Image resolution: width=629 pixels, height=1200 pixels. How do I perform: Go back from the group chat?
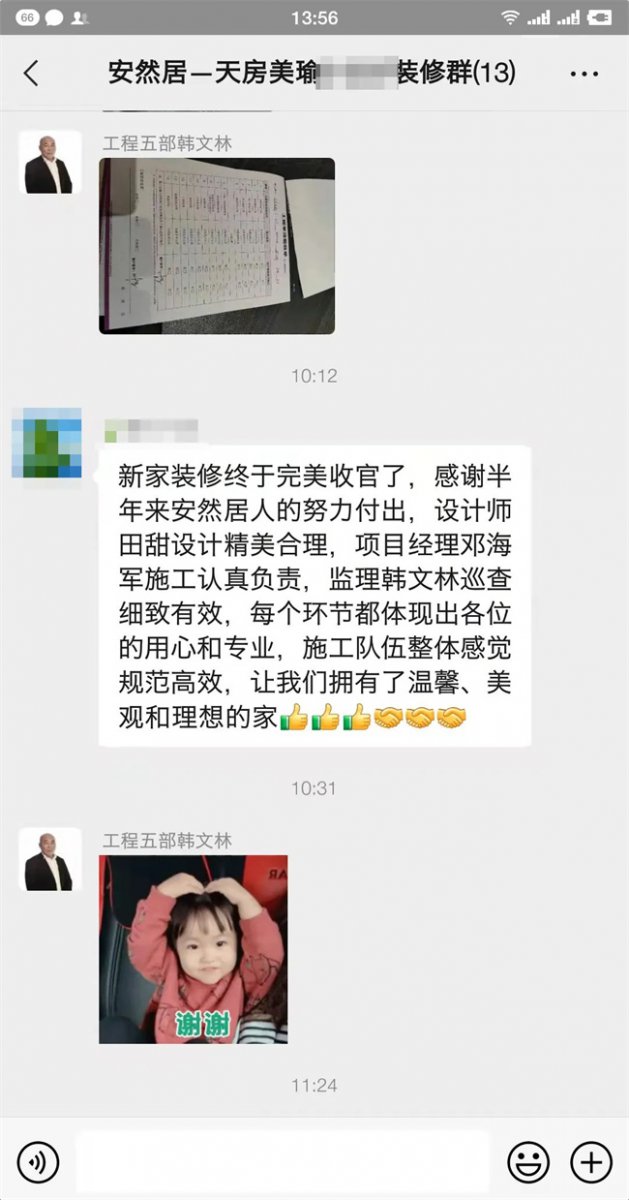pyautogui.click(x=31, y=73)
